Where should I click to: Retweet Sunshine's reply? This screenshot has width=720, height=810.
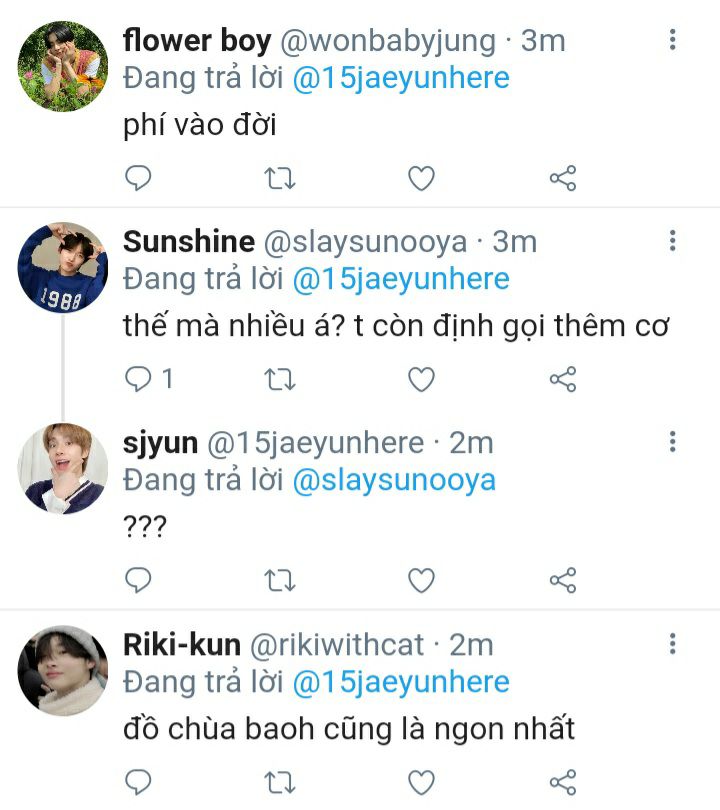tap(280, 380)
